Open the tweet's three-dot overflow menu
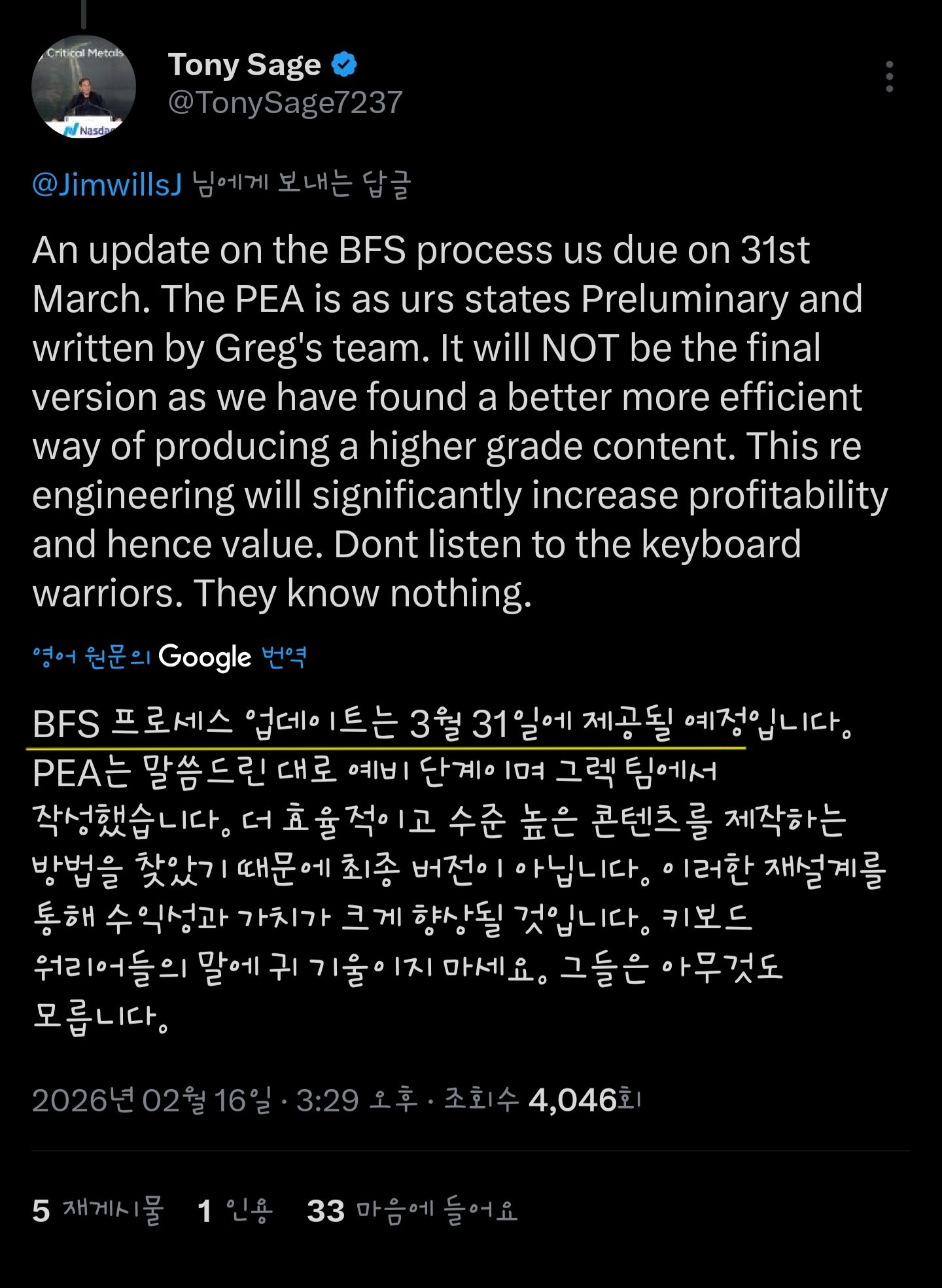The image size is (942, 1288). coord(889,77)
